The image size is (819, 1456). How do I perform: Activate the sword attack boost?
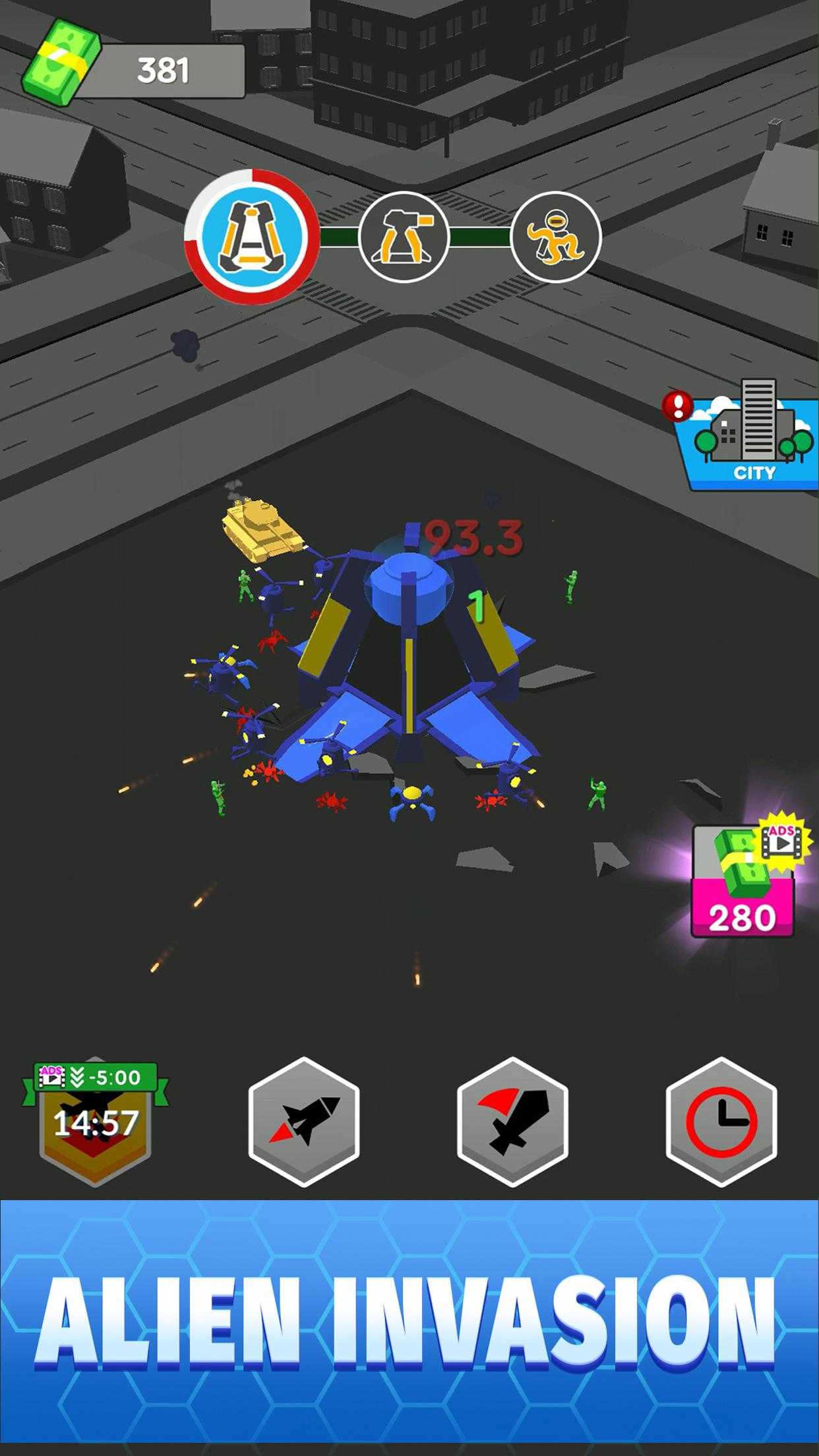pyautogui.click(x=512, y=1122)
